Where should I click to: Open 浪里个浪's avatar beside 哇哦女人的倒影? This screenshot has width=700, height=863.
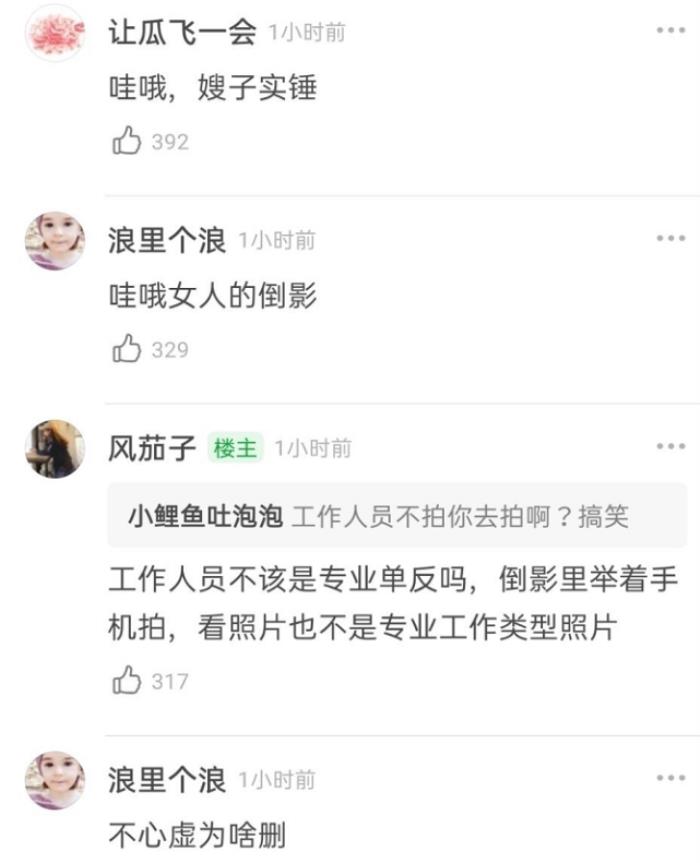55,241
